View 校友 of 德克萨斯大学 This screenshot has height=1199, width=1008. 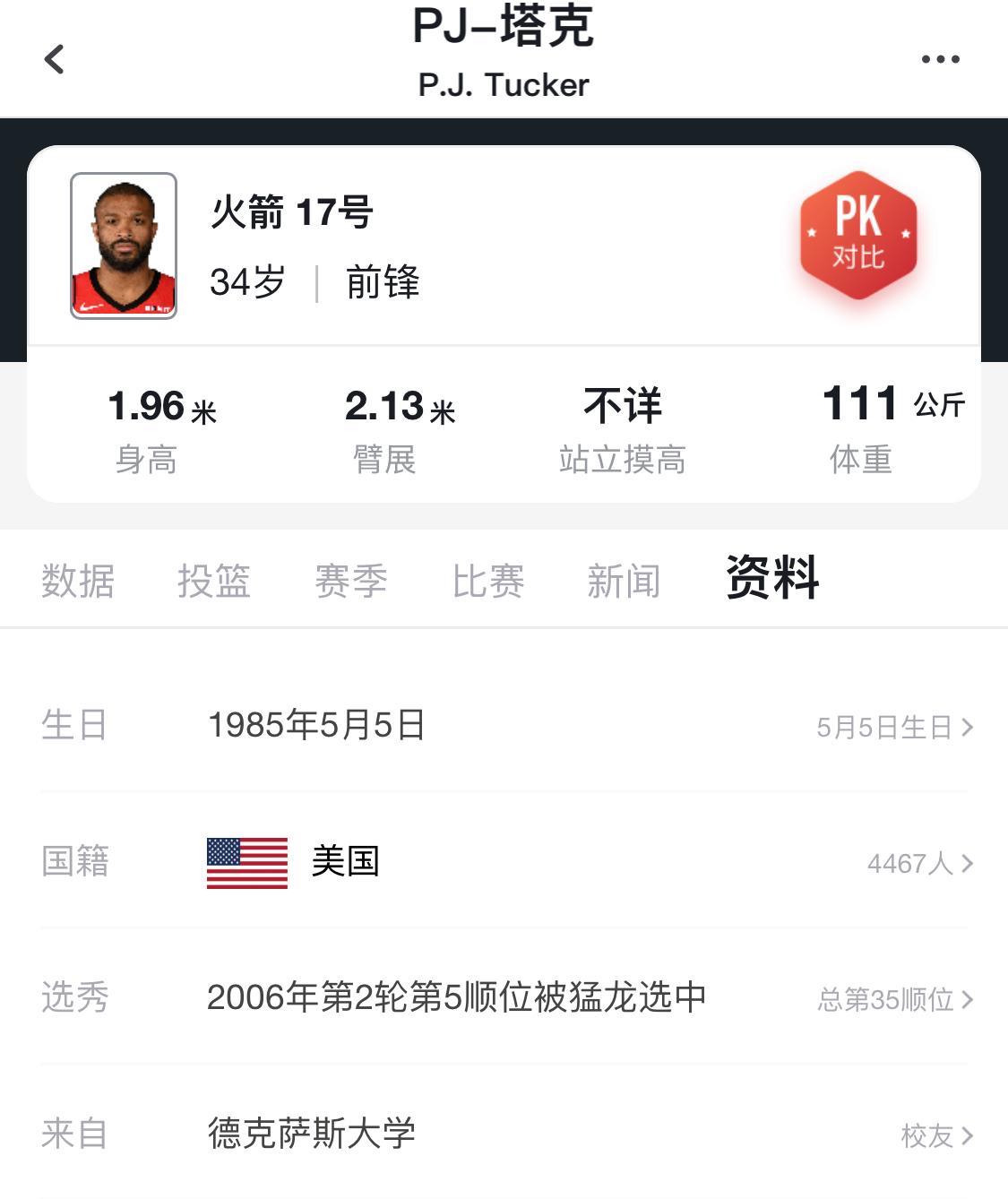[x=935, y=1135]
